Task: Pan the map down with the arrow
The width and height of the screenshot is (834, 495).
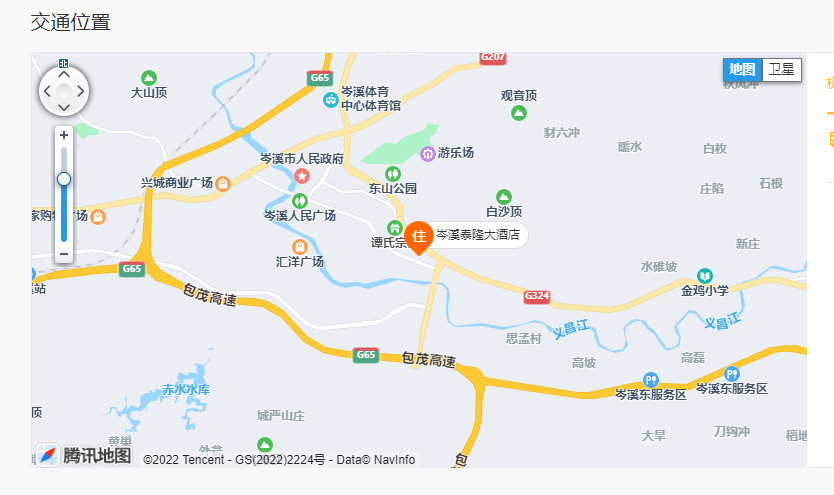Action: coord(64,109)
